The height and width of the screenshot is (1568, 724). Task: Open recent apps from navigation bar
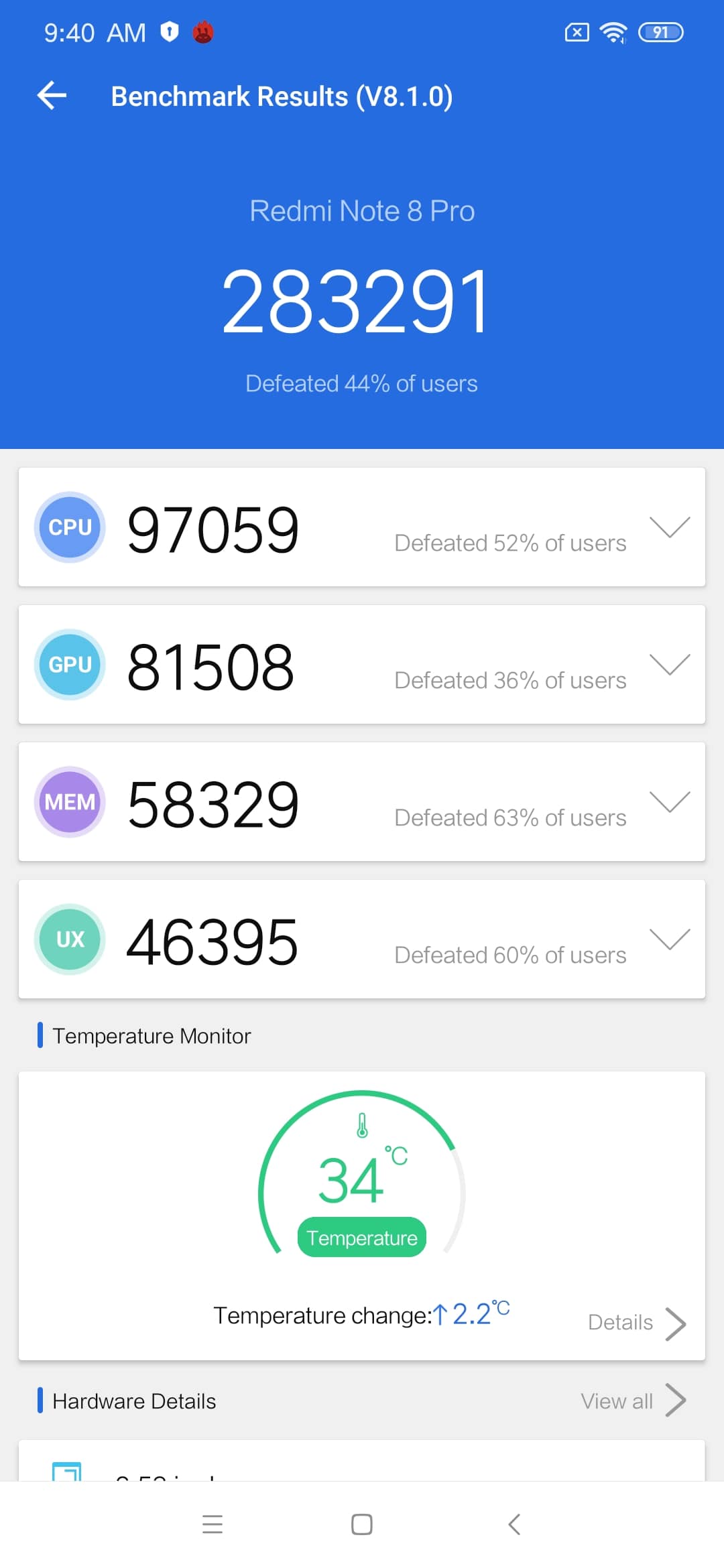click(213, 1524)
